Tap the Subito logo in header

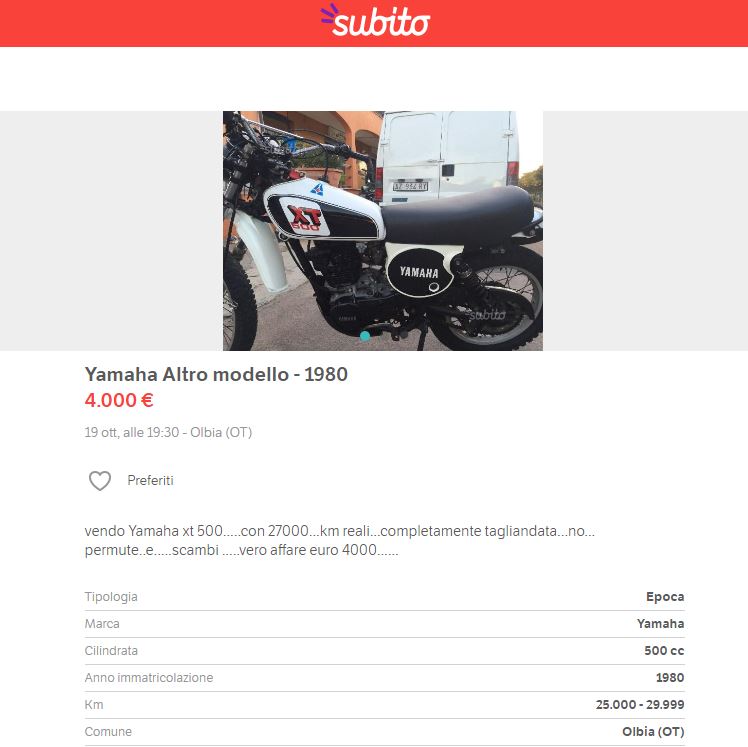click(374, 21)
